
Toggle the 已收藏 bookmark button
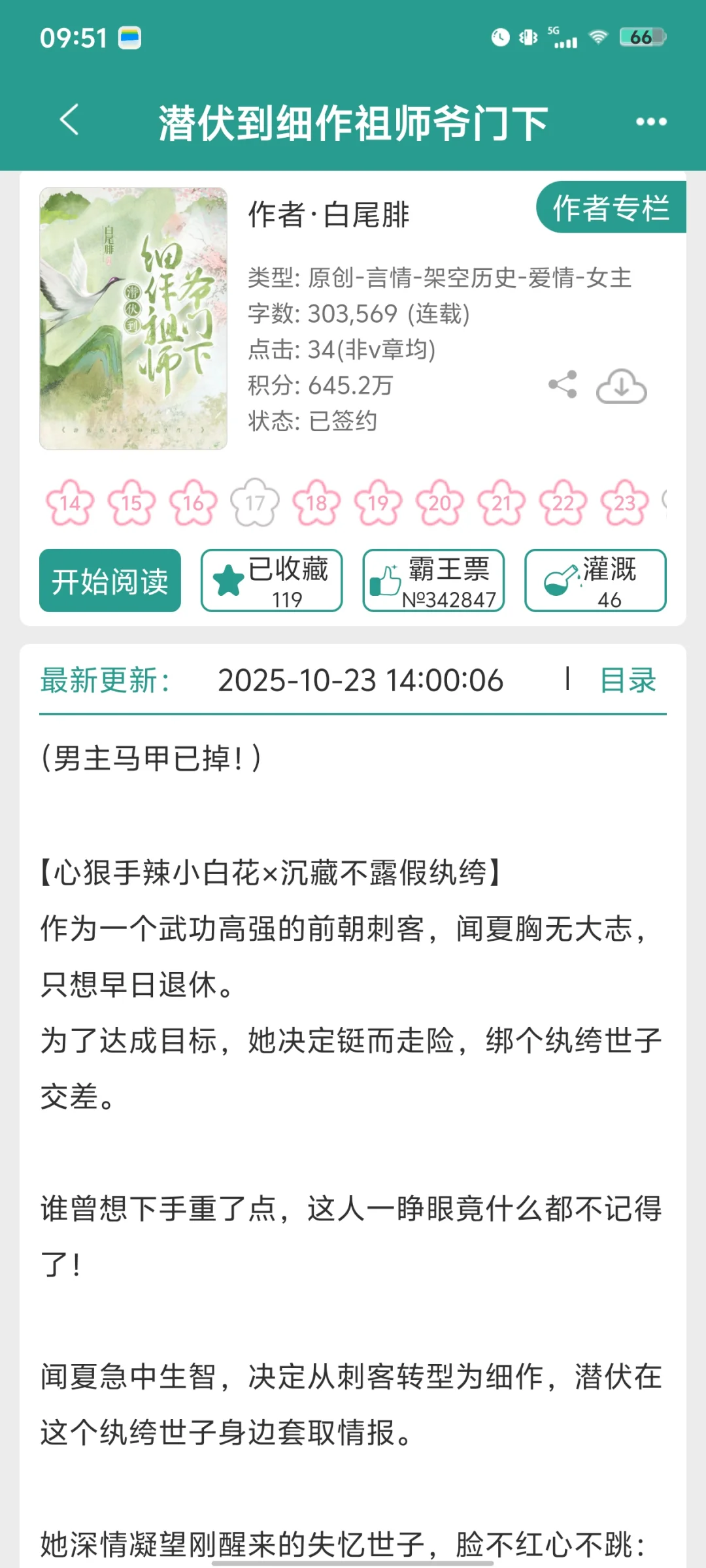pyautogui.click(x=271, y=581)
